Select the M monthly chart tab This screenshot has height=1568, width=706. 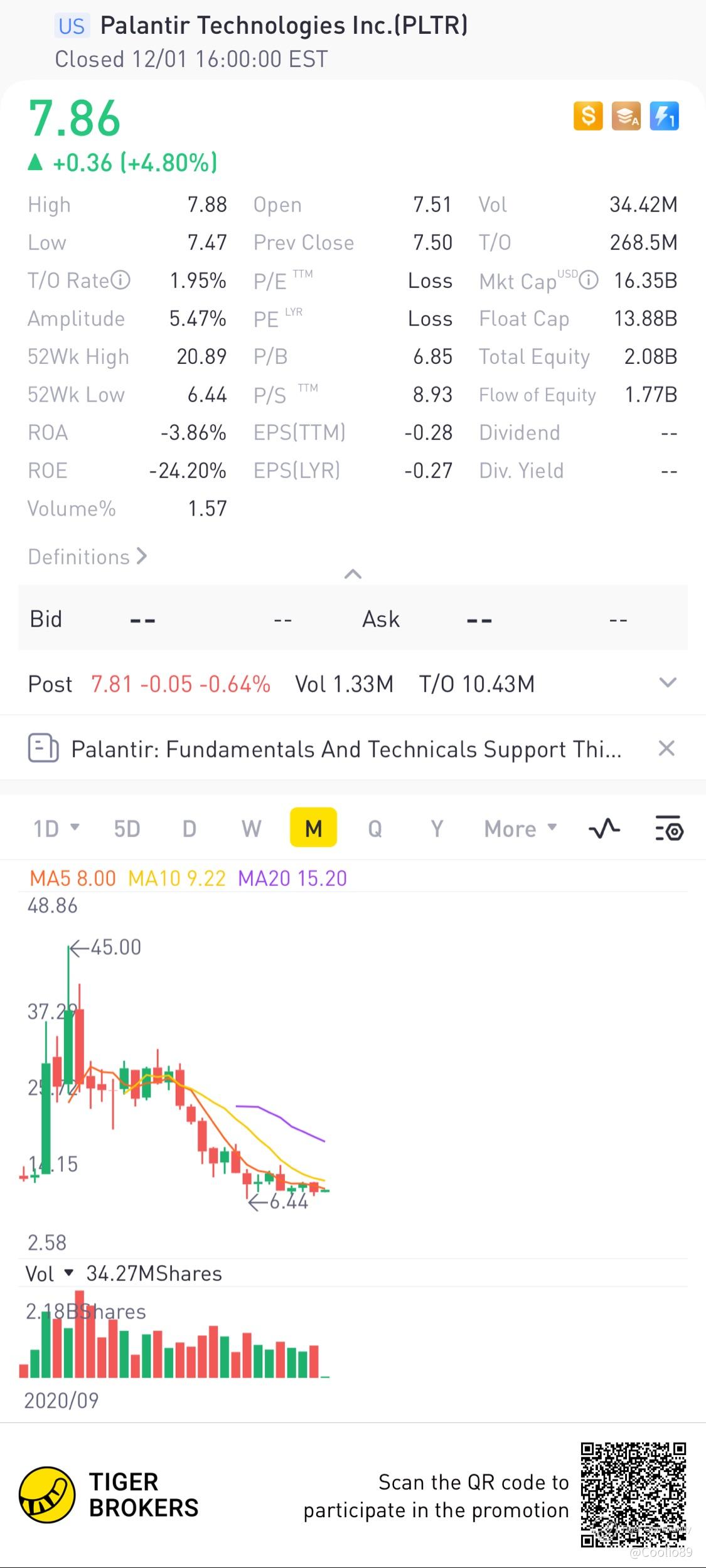[x=313, y=828]
